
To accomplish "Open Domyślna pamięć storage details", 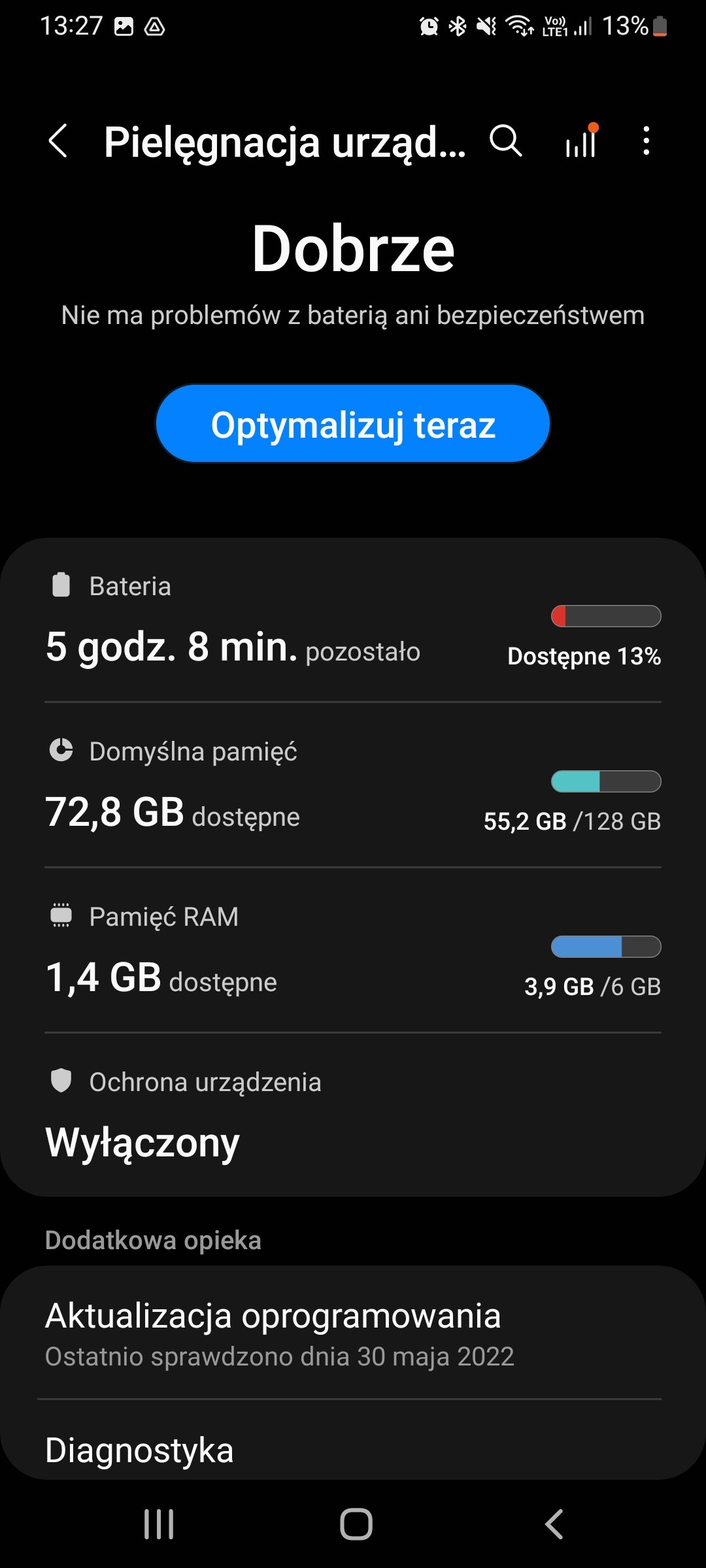I will pyautogui.click(x=353, y=785).
